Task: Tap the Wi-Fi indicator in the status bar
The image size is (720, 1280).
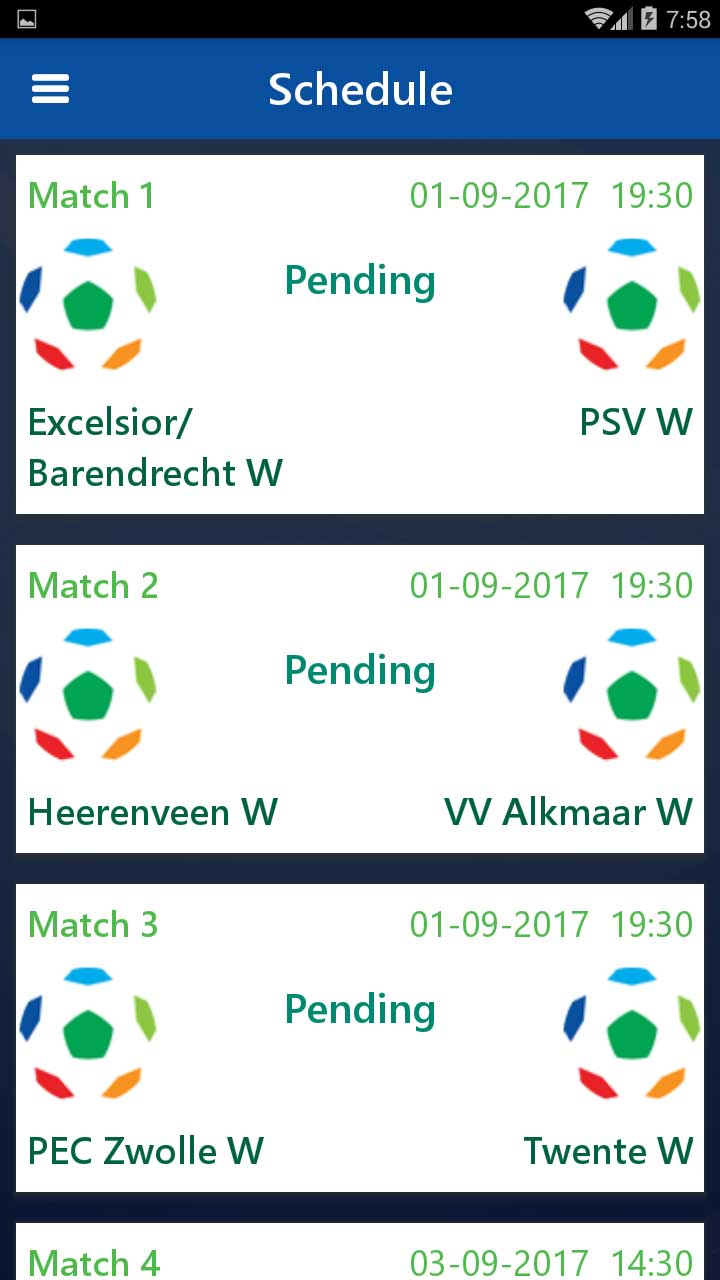Action: pyautogui.click(x=597, y=17)
